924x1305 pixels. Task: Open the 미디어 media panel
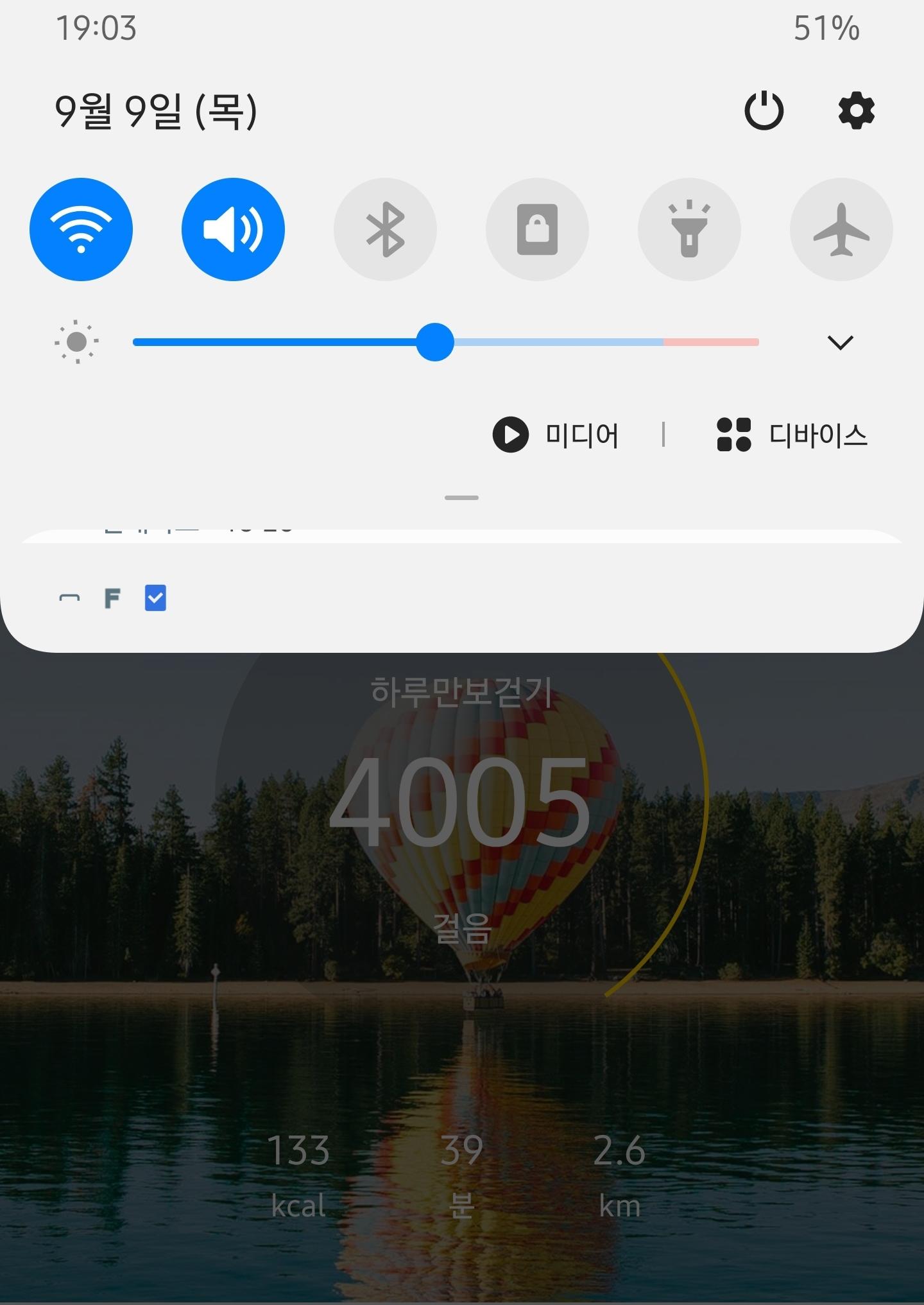556,435
